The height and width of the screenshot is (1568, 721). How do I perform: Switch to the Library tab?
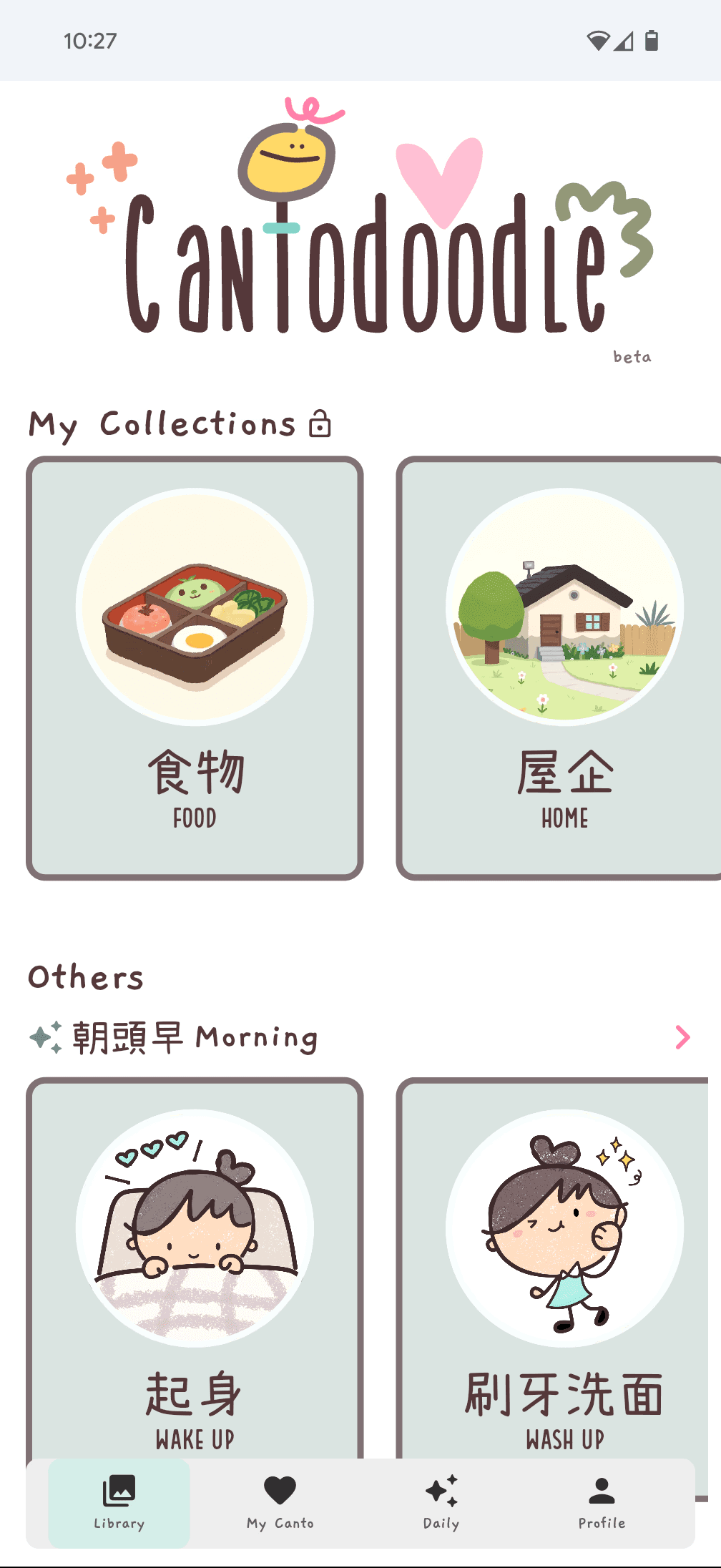[119, 1502]
